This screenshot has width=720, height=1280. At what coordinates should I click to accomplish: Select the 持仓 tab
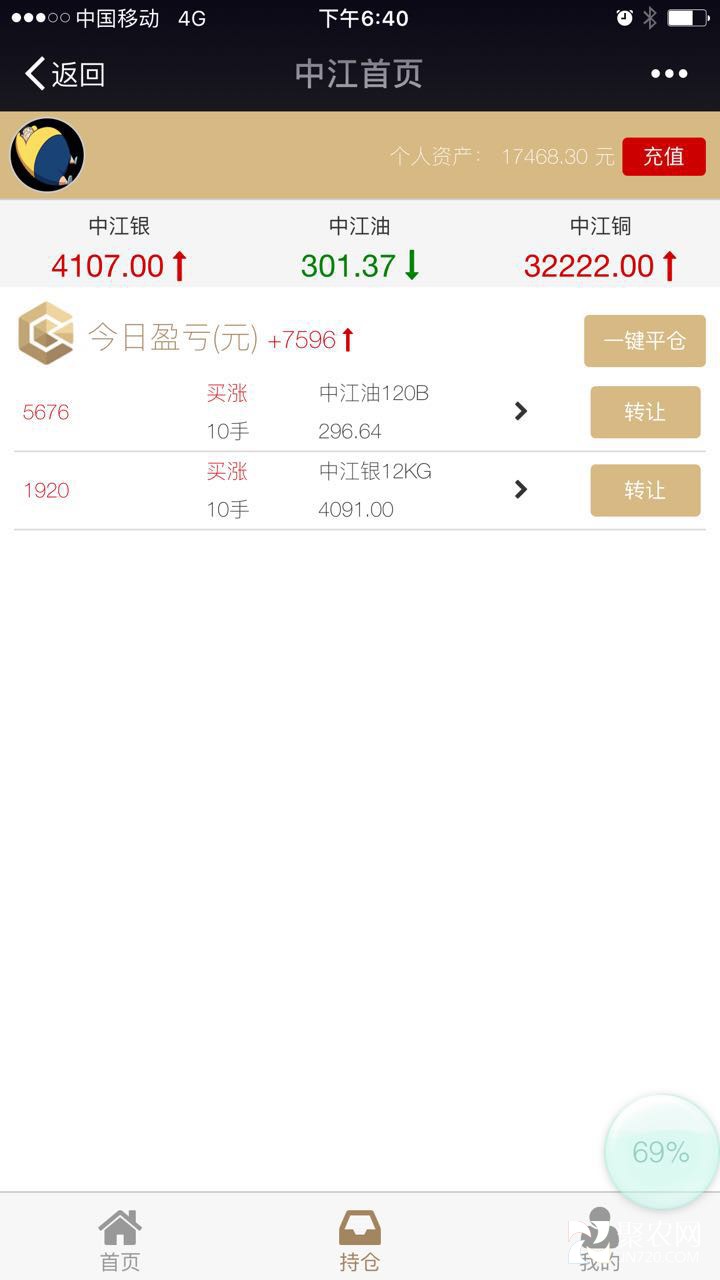point(360,1240)
